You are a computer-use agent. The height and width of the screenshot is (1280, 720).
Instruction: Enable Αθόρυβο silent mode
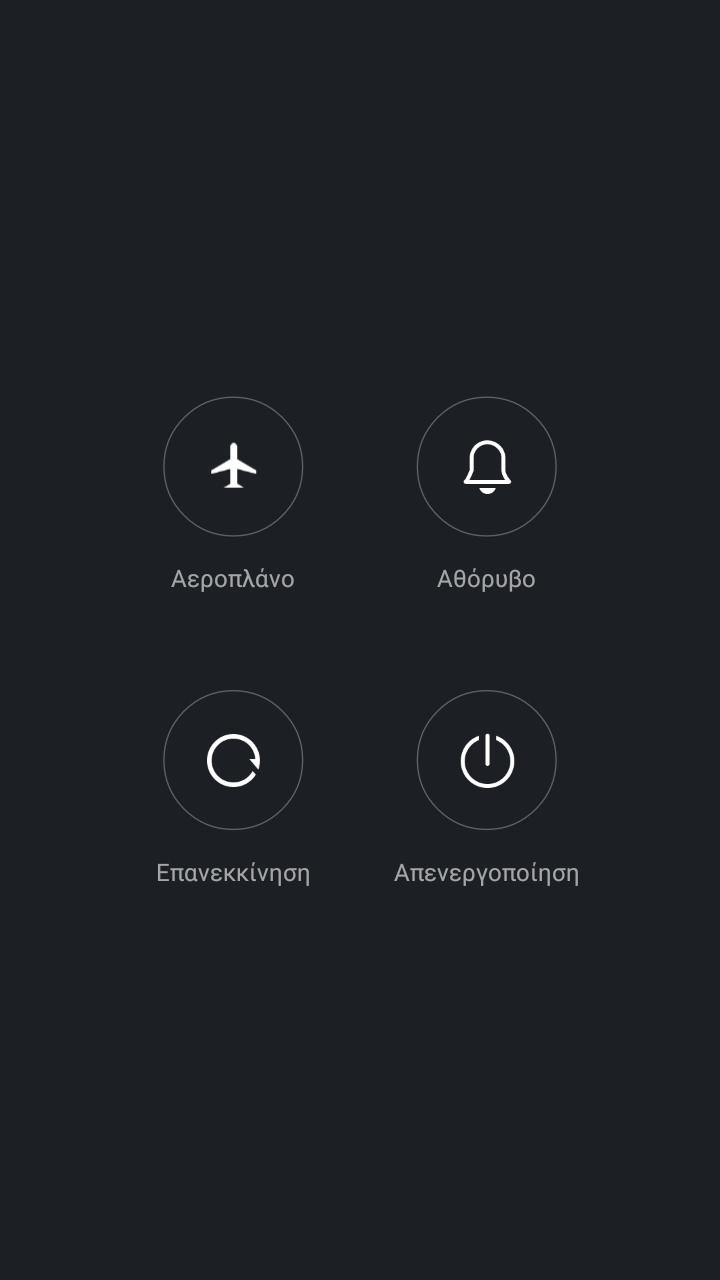pos(486,466)
